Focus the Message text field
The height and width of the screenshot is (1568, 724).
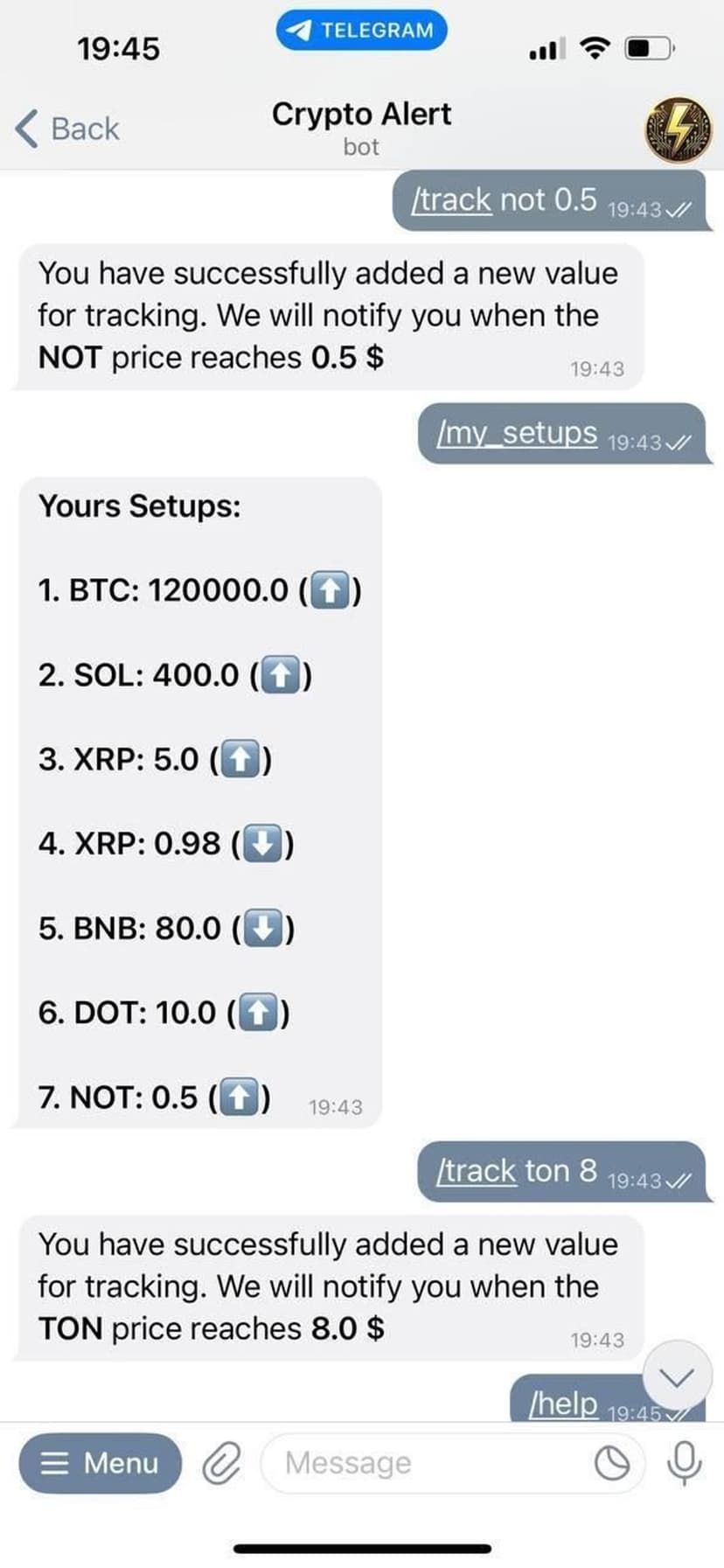(x=428, y=1462)
